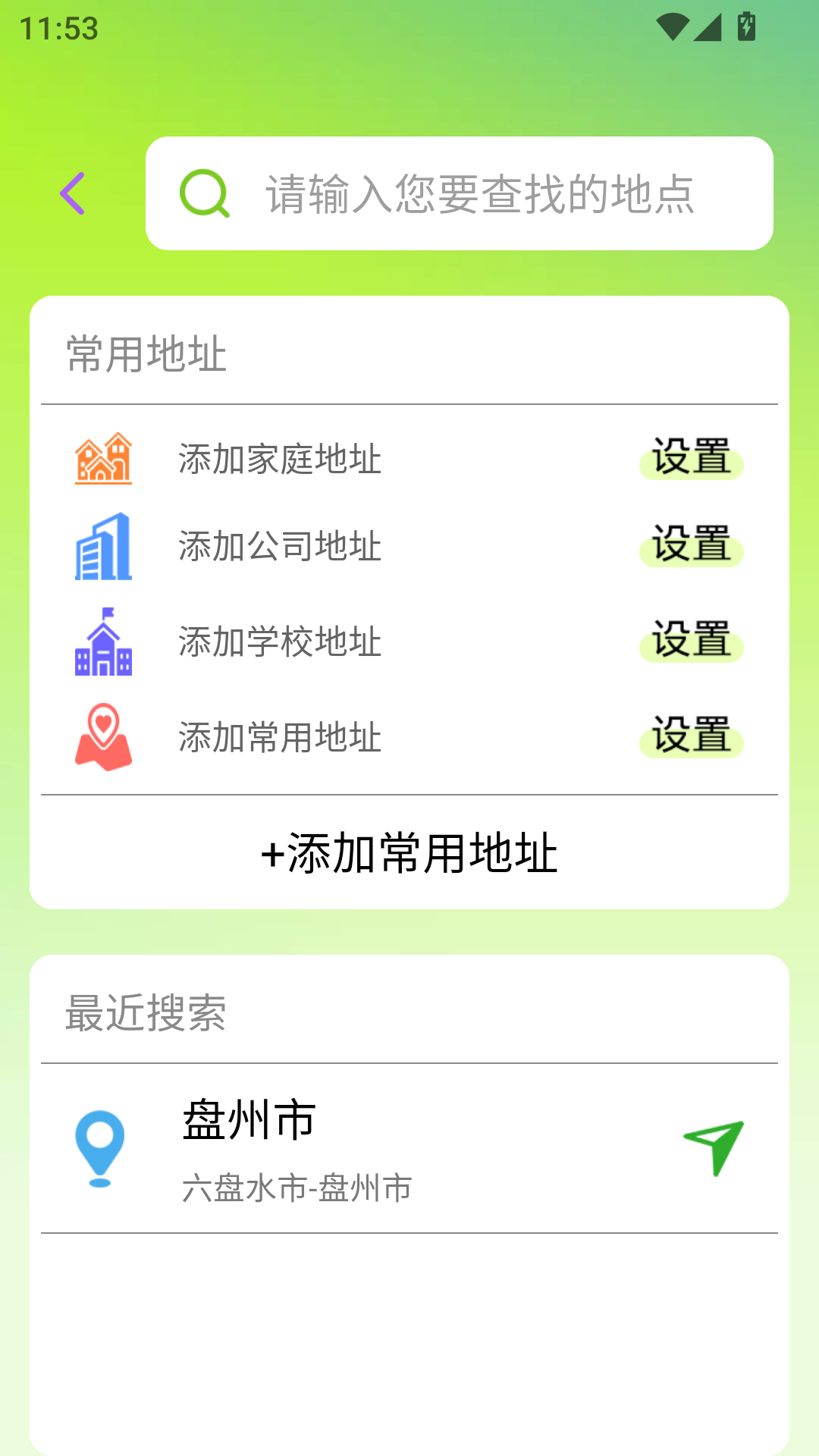Click the 六盘水市-盘州市 subtitle text
The height and width of the screenshot is (1456, 819).
coord(296,1190)
